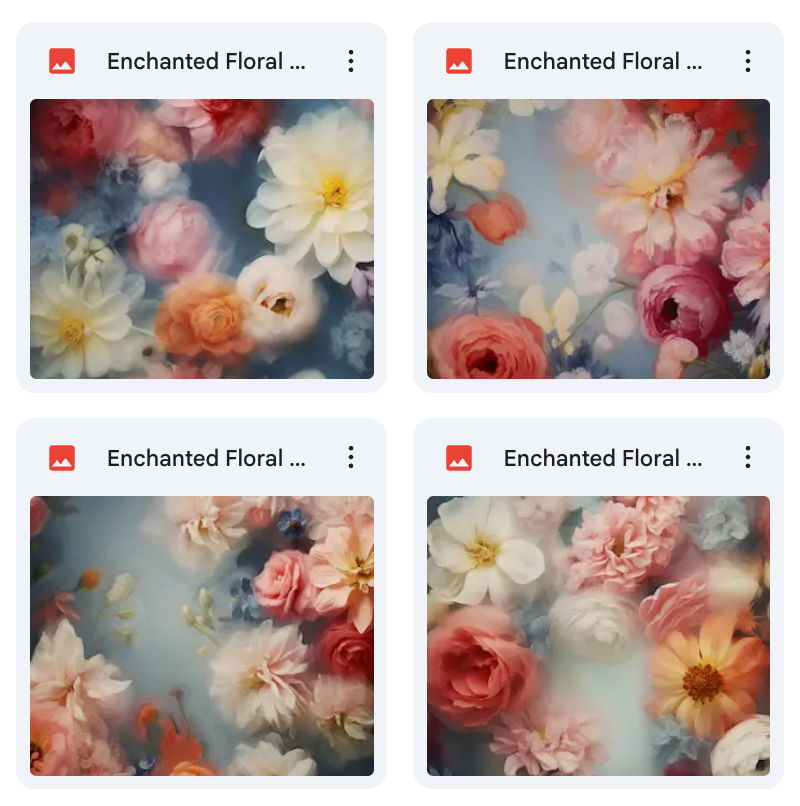
Task: Open the floral file with pale blue left side
Action: point(201,635)
